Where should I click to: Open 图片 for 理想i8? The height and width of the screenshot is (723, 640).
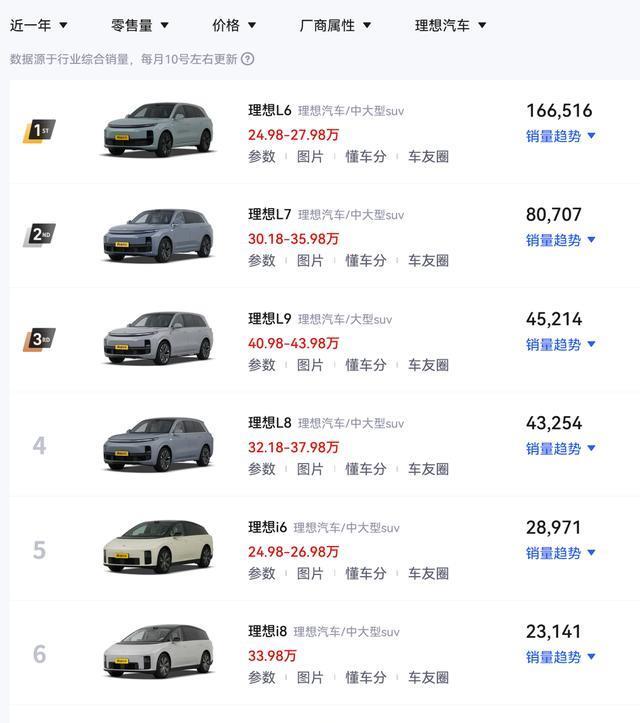tap(310, 677)
